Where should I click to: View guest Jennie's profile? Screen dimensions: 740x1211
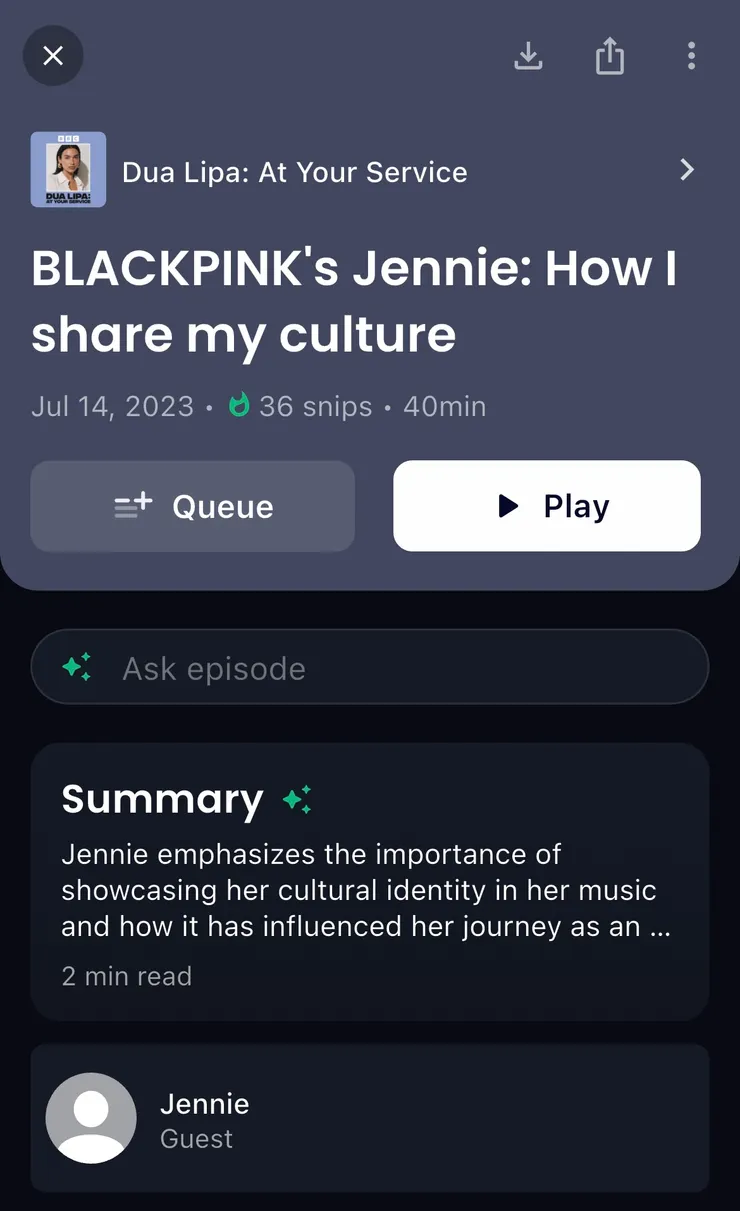click(370, 1118)
